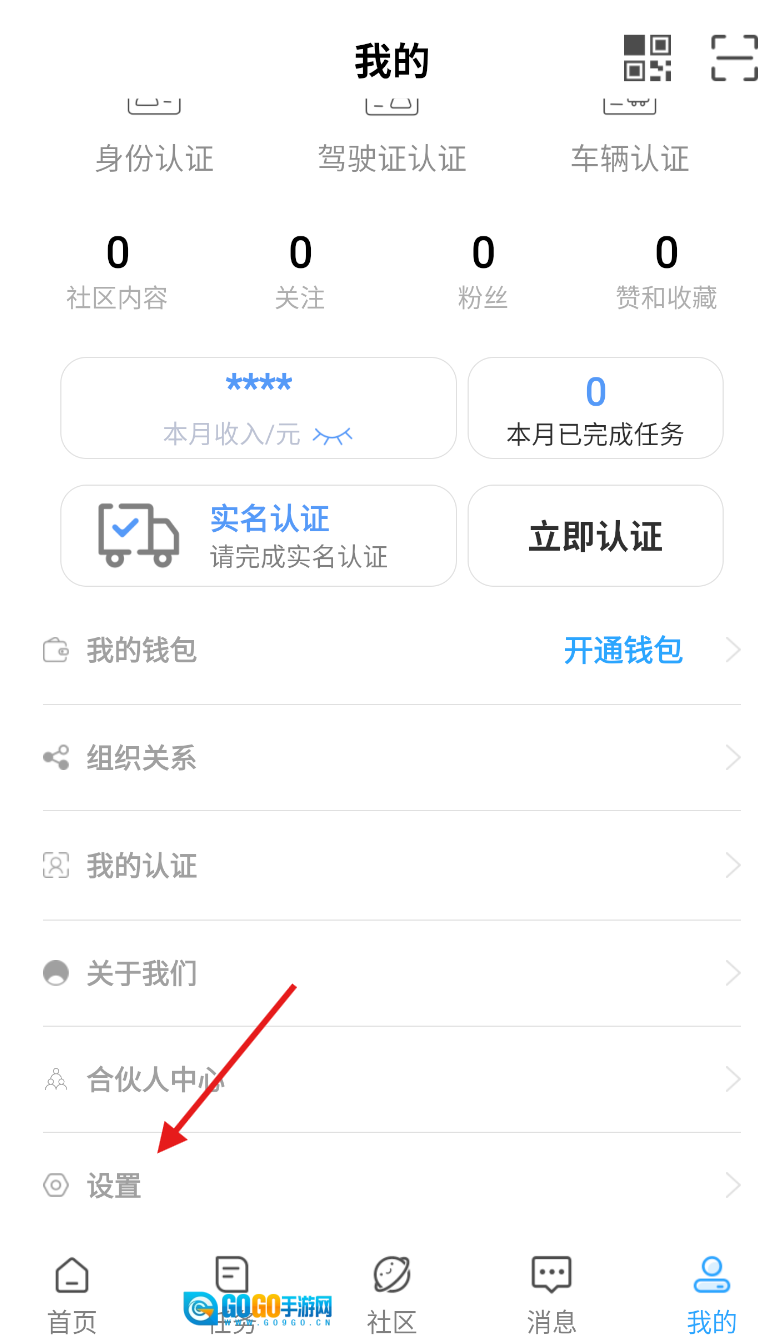Screen dimensions: 784x1336
Task: Open the scan icon
Action: click(x=734, y=58)
